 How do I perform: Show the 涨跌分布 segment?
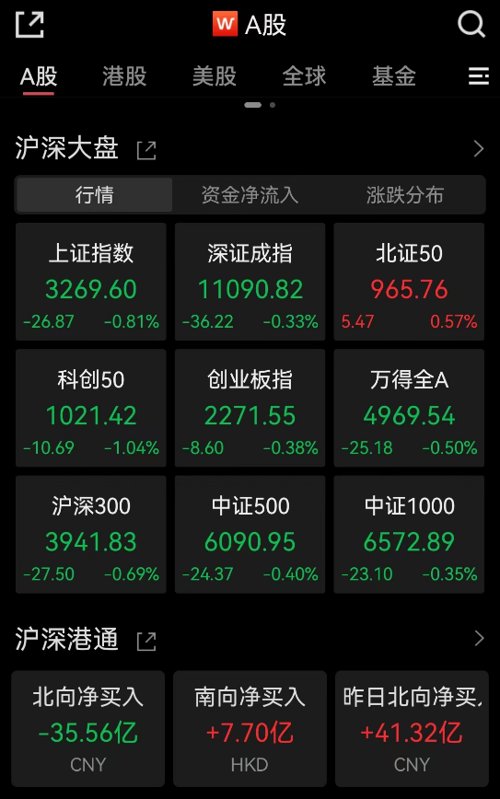405,195
